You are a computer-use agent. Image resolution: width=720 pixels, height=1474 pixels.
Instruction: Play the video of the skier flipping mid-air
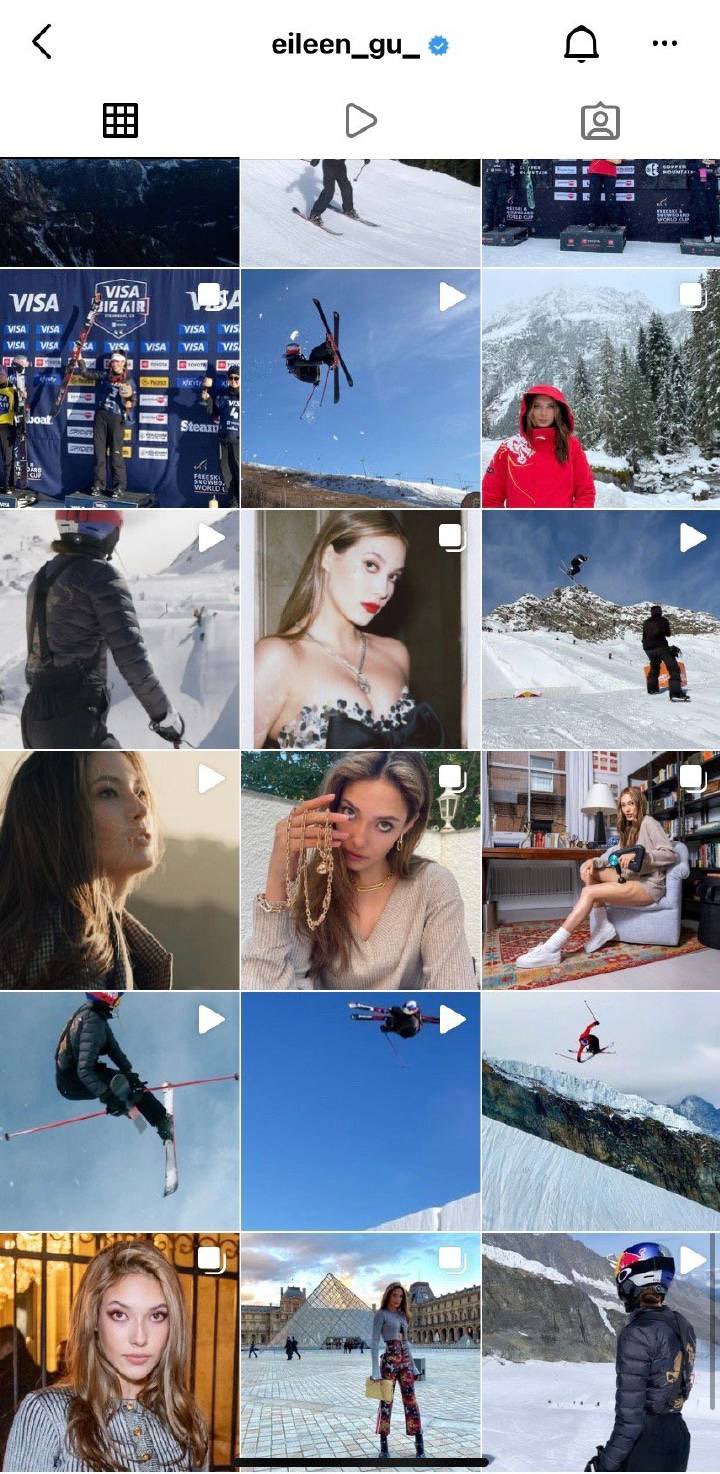[360, 388]
